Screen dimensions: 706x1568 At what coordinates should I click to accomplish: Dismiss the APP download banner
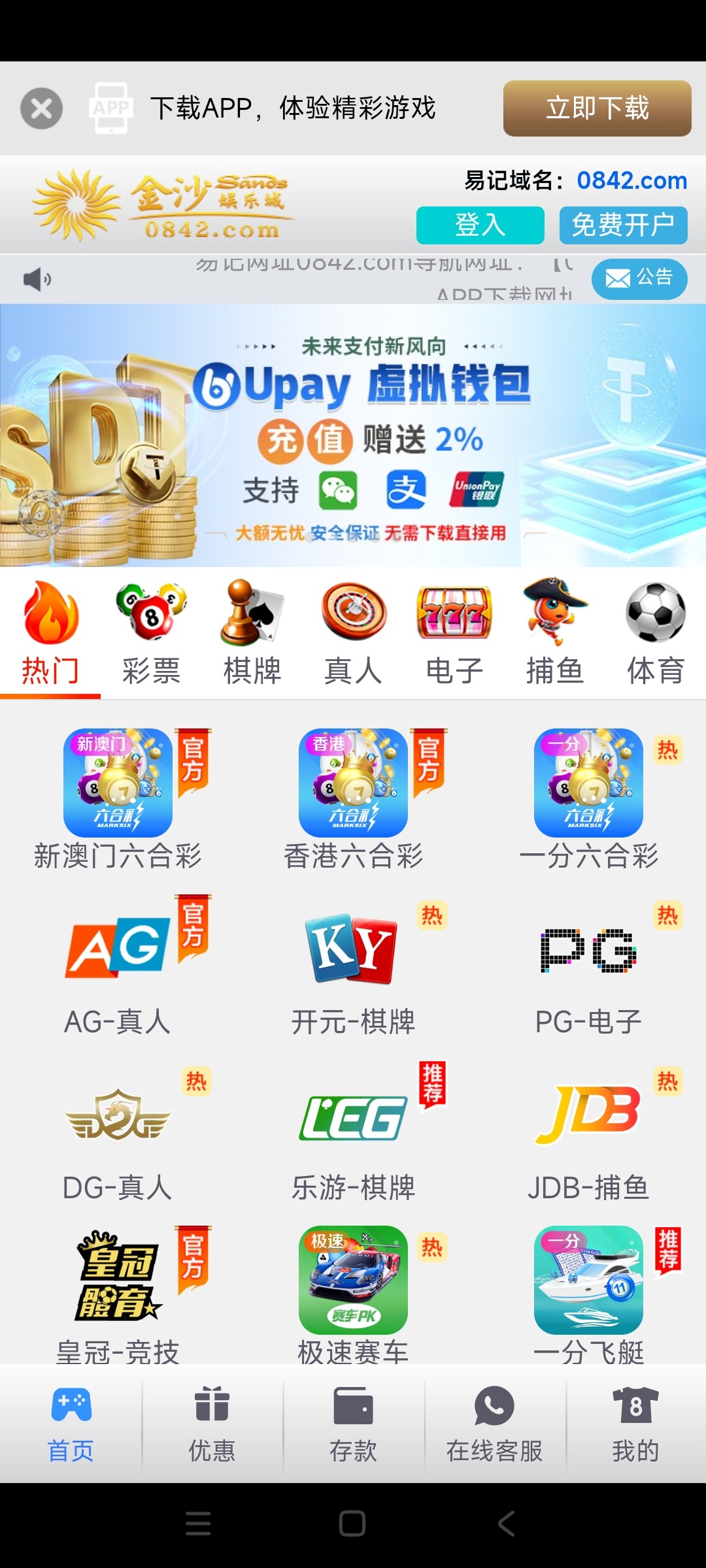tap(41, 108)
